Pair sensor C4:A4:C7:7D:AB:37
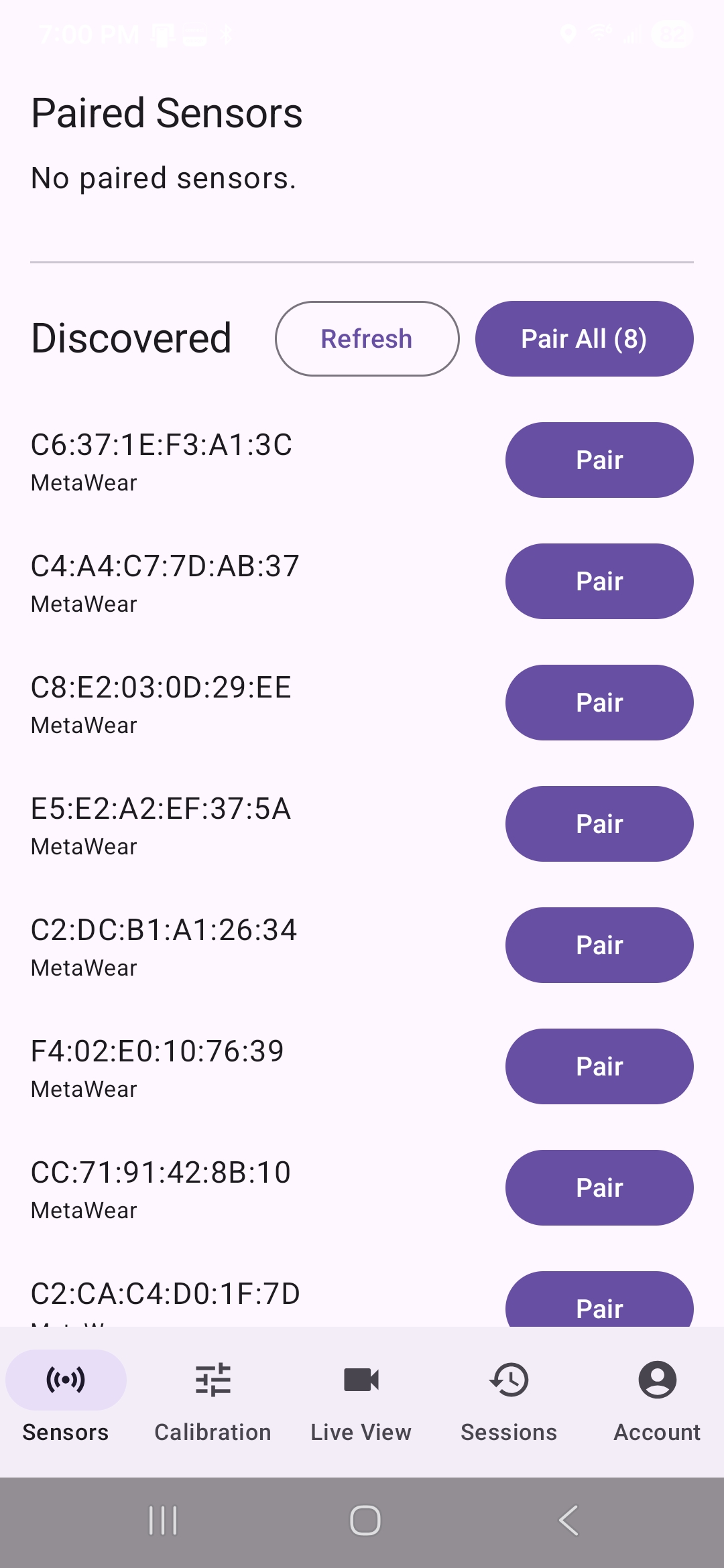The image size is (724, 1568). [x=599, y=581]
